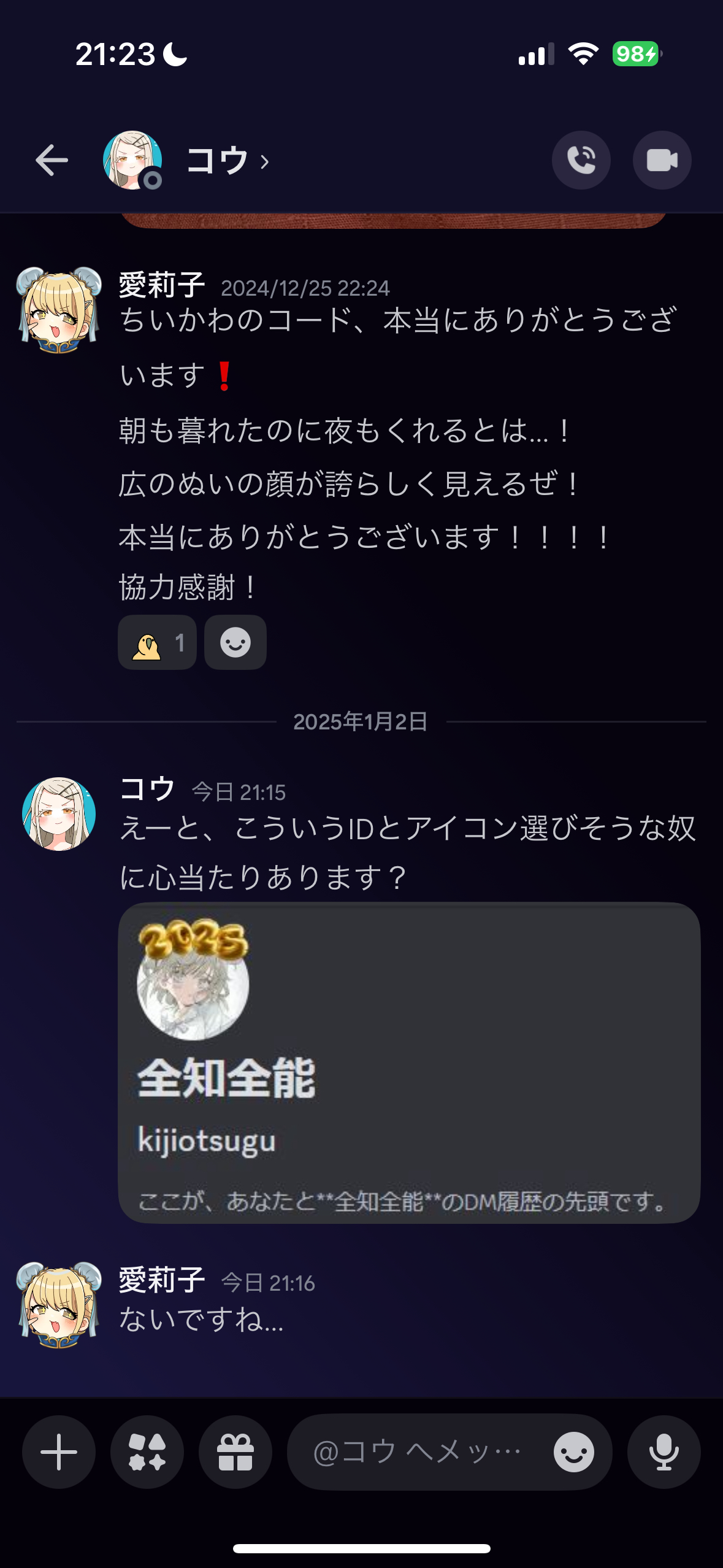Record a voice message with microphone
723x1568 pixels.
[664, 1452]
